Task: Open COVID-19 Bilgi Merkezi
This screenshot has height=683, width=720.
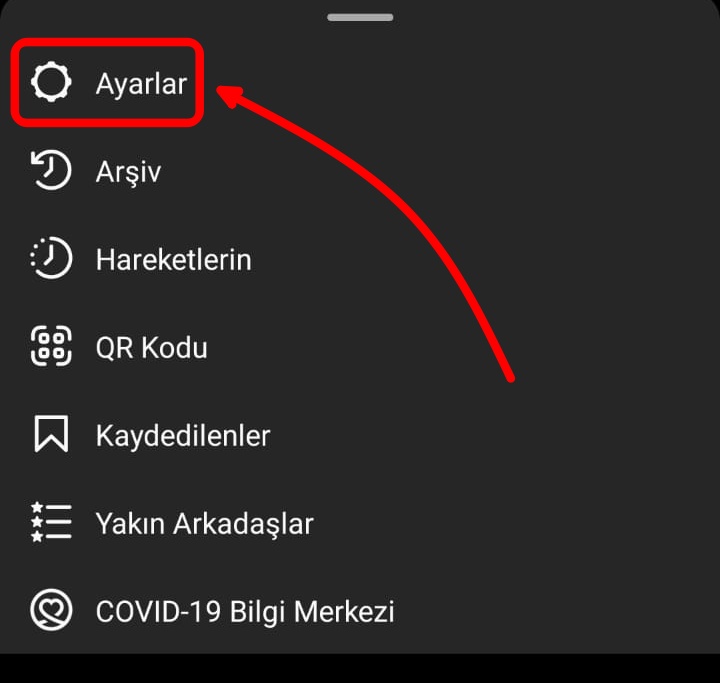Action: (x=244, y=611)
